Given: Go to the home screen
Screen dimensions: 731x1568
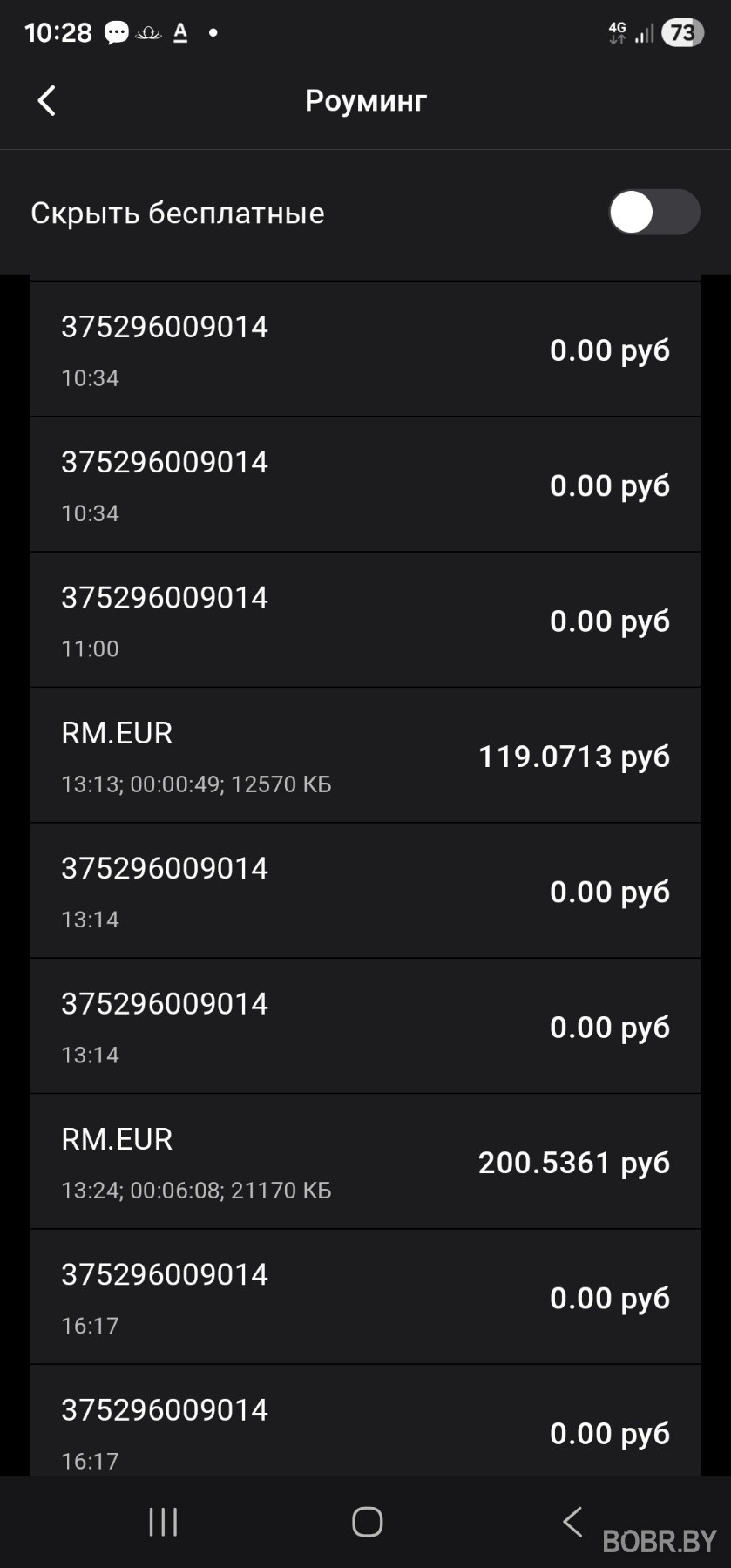Looking at the screenshot, I should coord(367,1522).
